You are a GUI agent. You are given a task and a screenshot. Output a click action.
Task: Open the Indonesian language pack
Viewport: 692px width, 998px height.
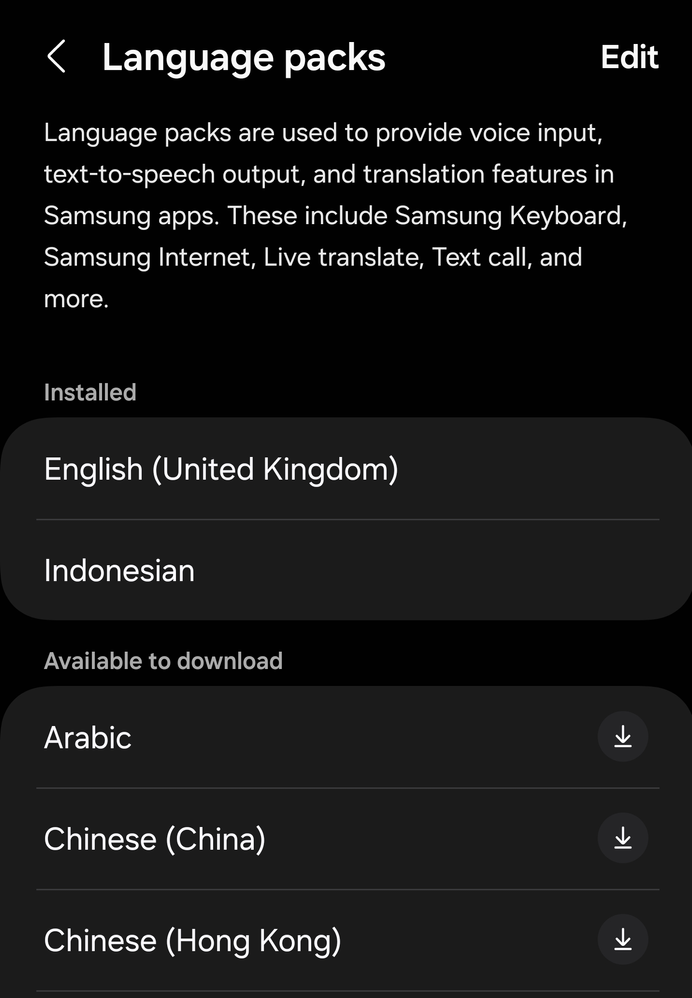pos(120,571)
